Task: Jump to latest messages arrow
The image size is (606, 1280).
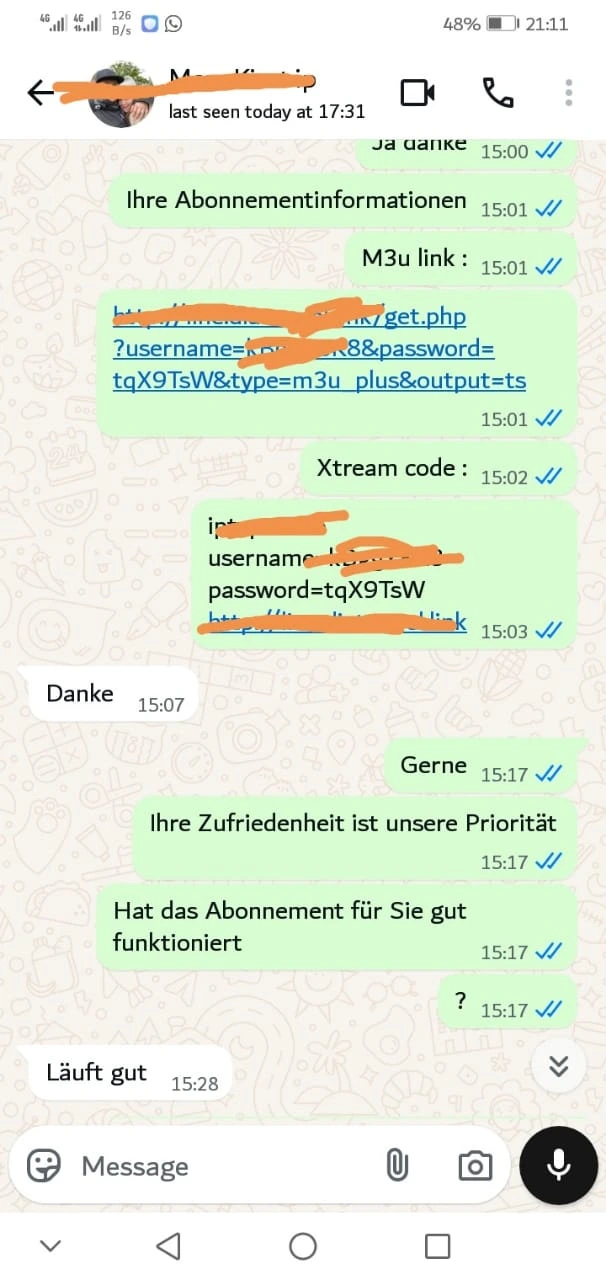Action: [x=558, y=1067]
